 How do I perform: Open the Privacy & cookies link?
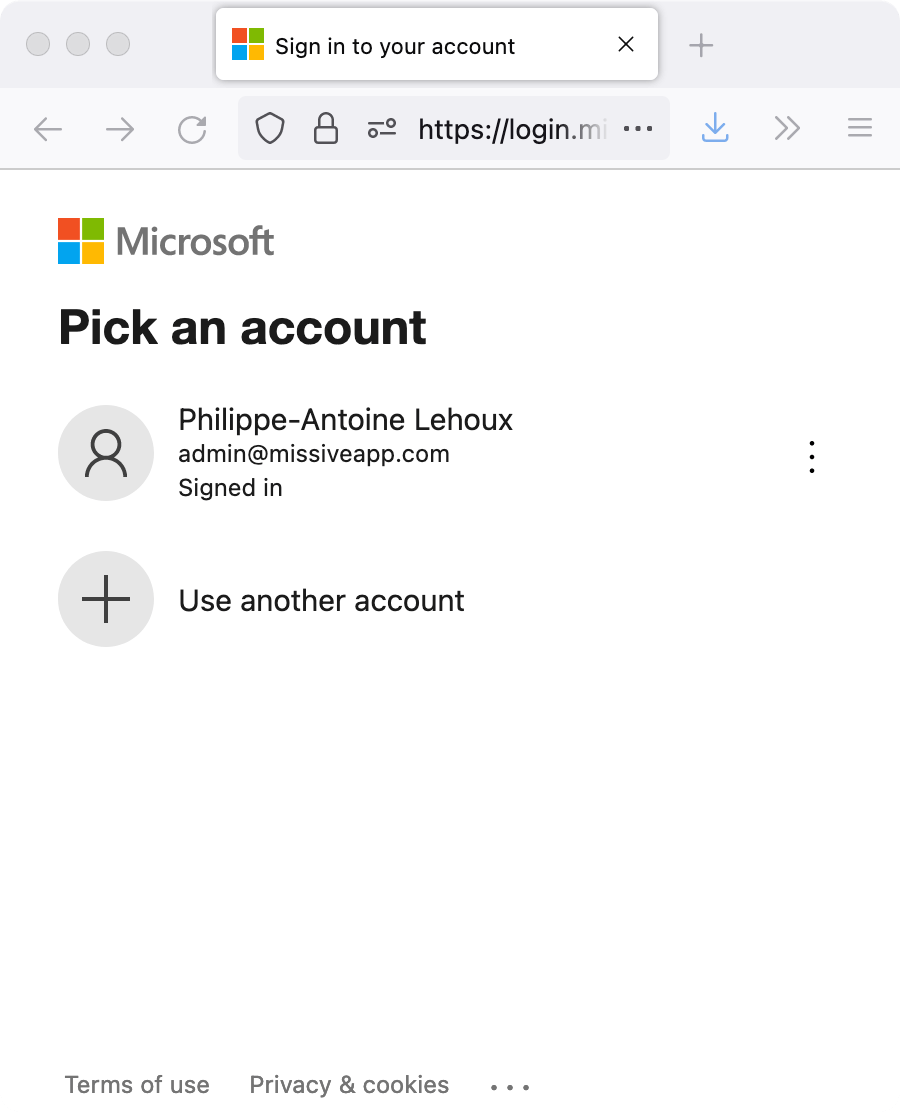pos(348,1084)
